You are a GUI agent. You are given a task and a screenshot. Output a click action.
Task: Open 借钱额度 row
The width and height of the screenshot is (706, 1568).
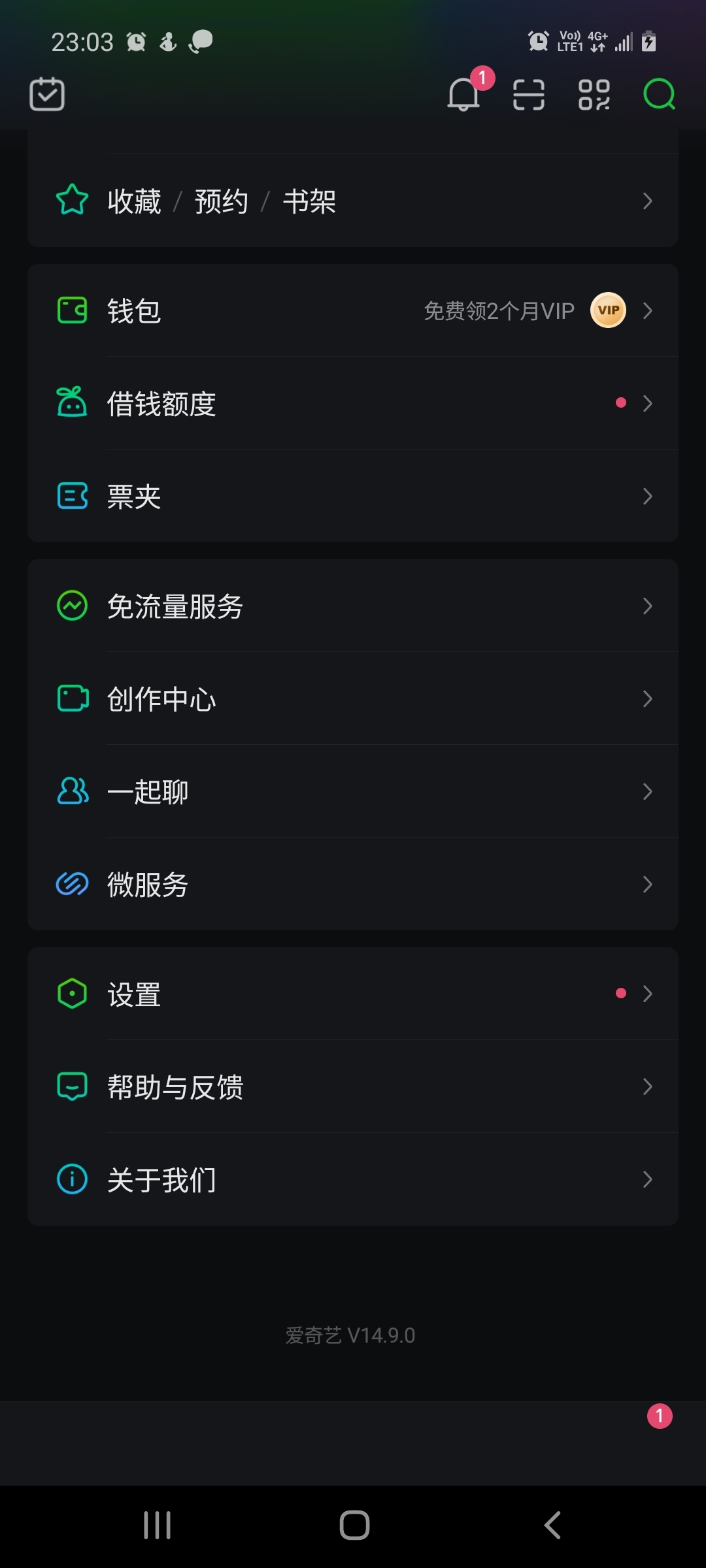353,403
